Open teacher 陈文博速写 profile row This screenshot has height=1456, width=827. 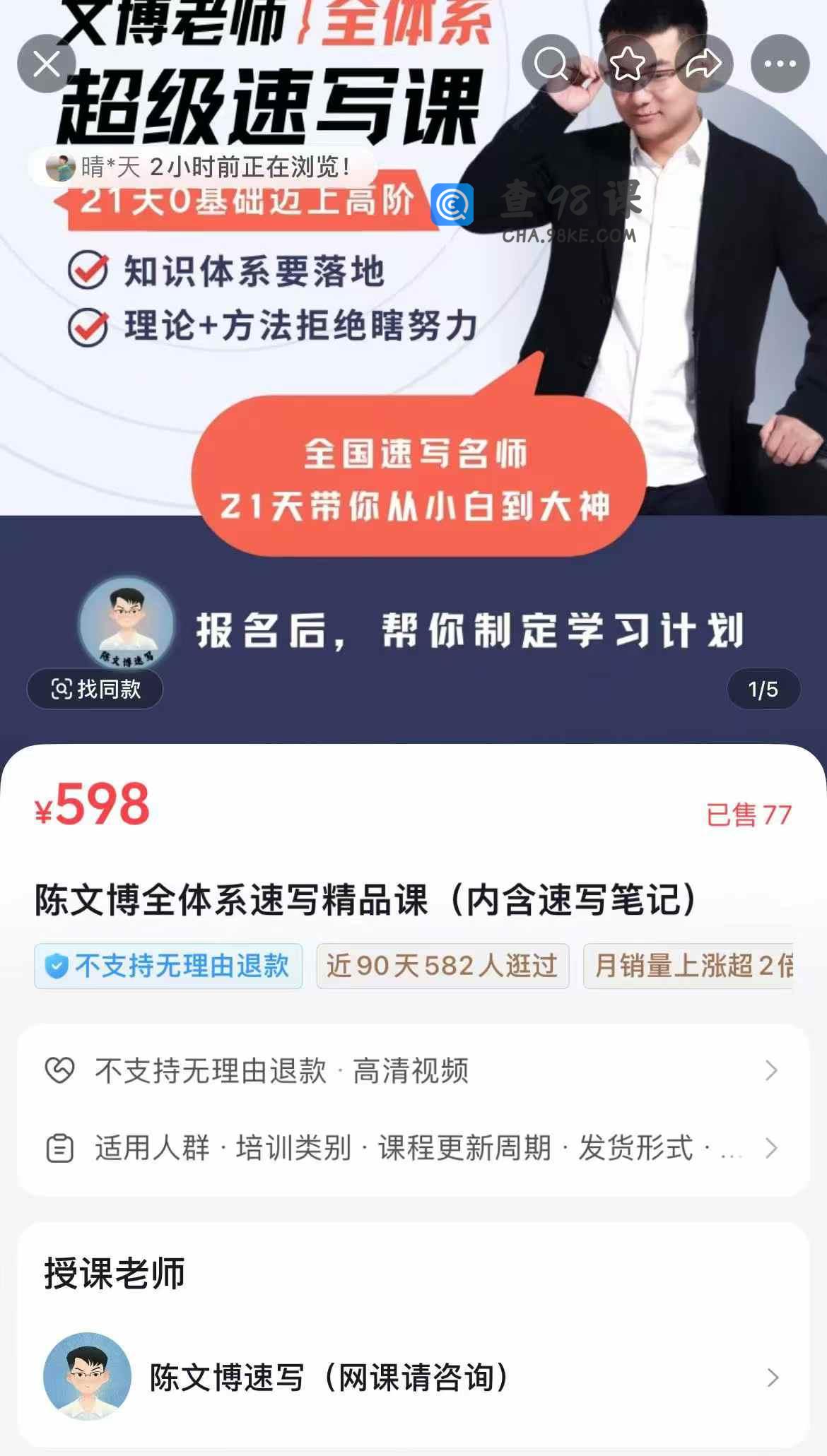click(x=413, y=1377)
